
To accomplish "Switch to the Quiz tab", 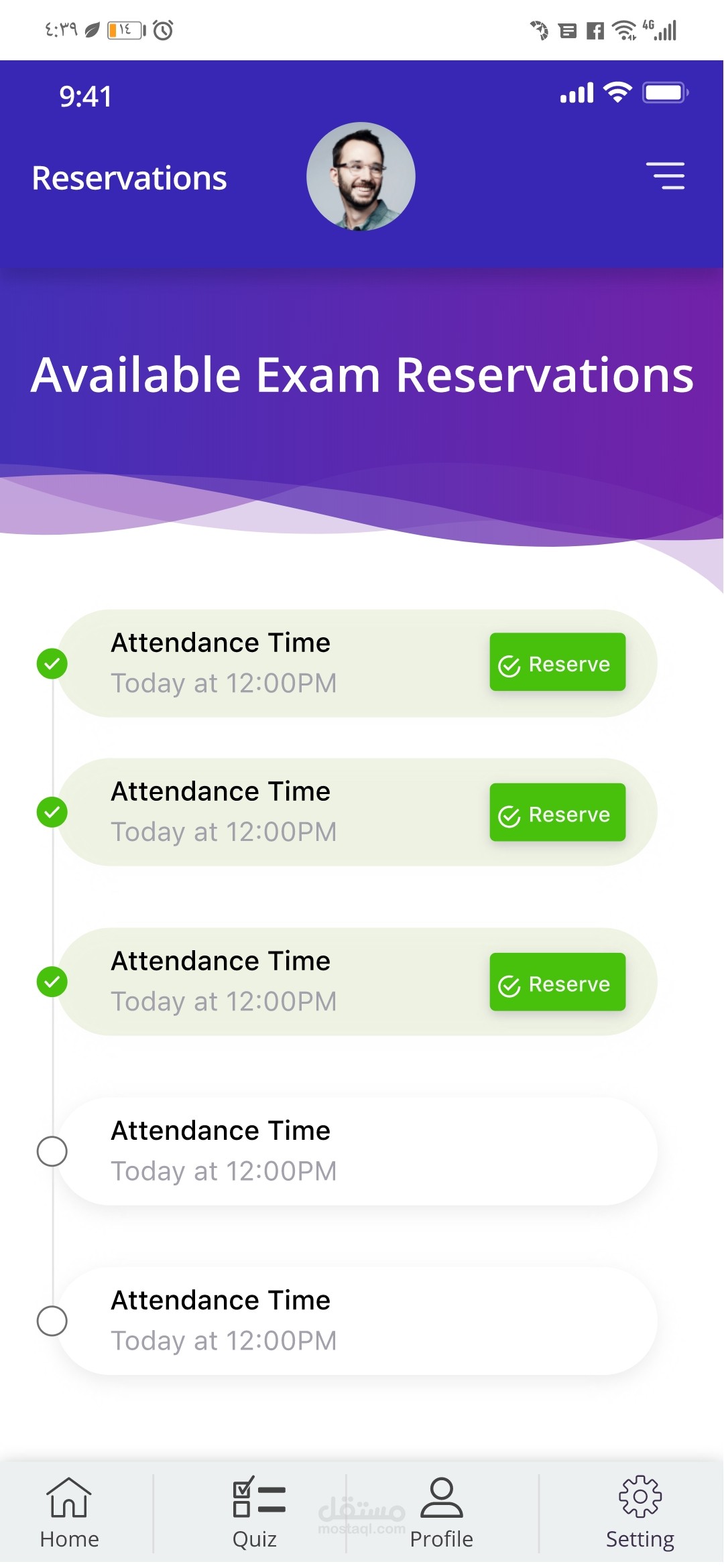I will (257, 1513).
